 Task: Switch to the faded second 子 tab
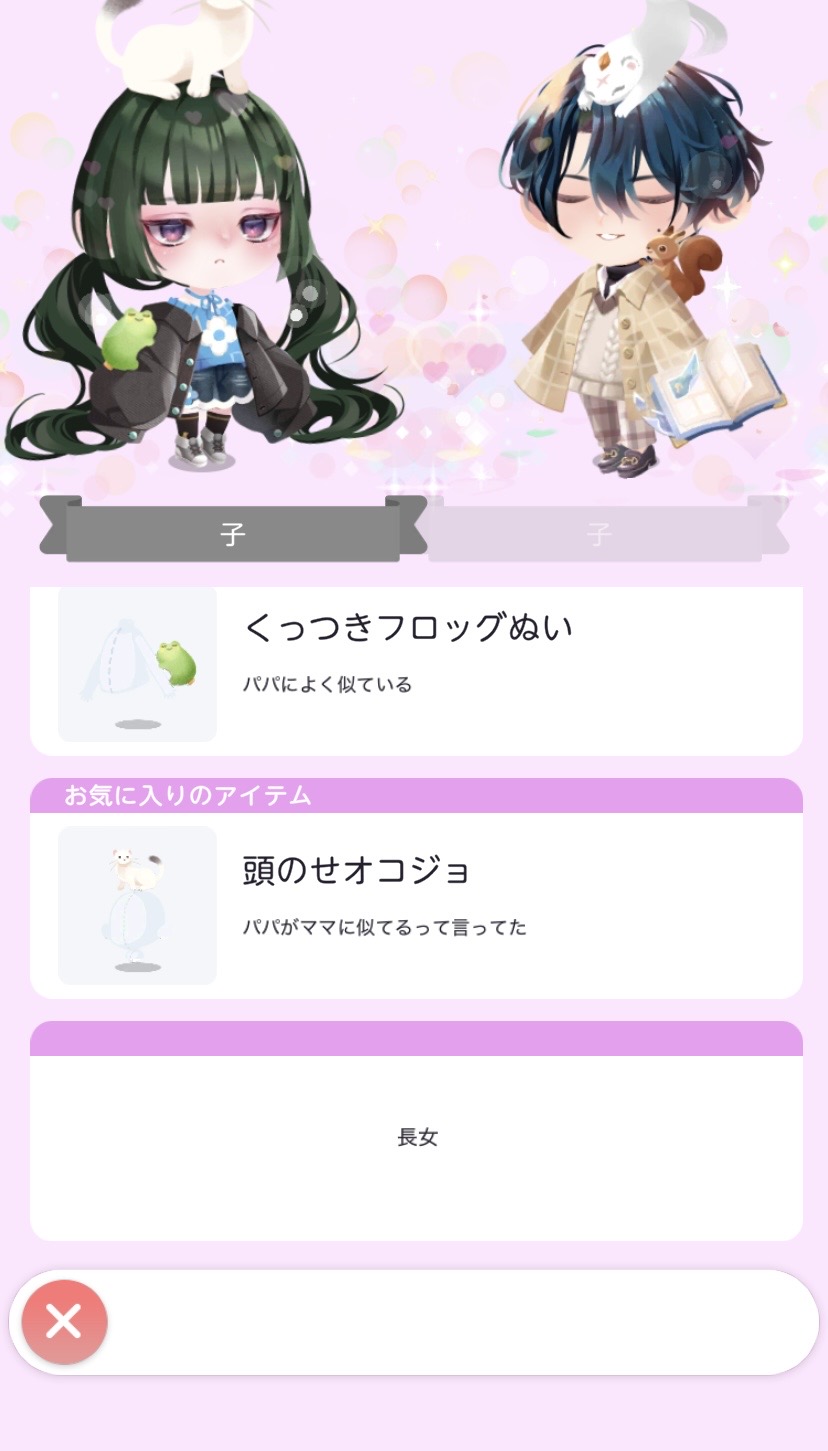(x=597, y=534)
